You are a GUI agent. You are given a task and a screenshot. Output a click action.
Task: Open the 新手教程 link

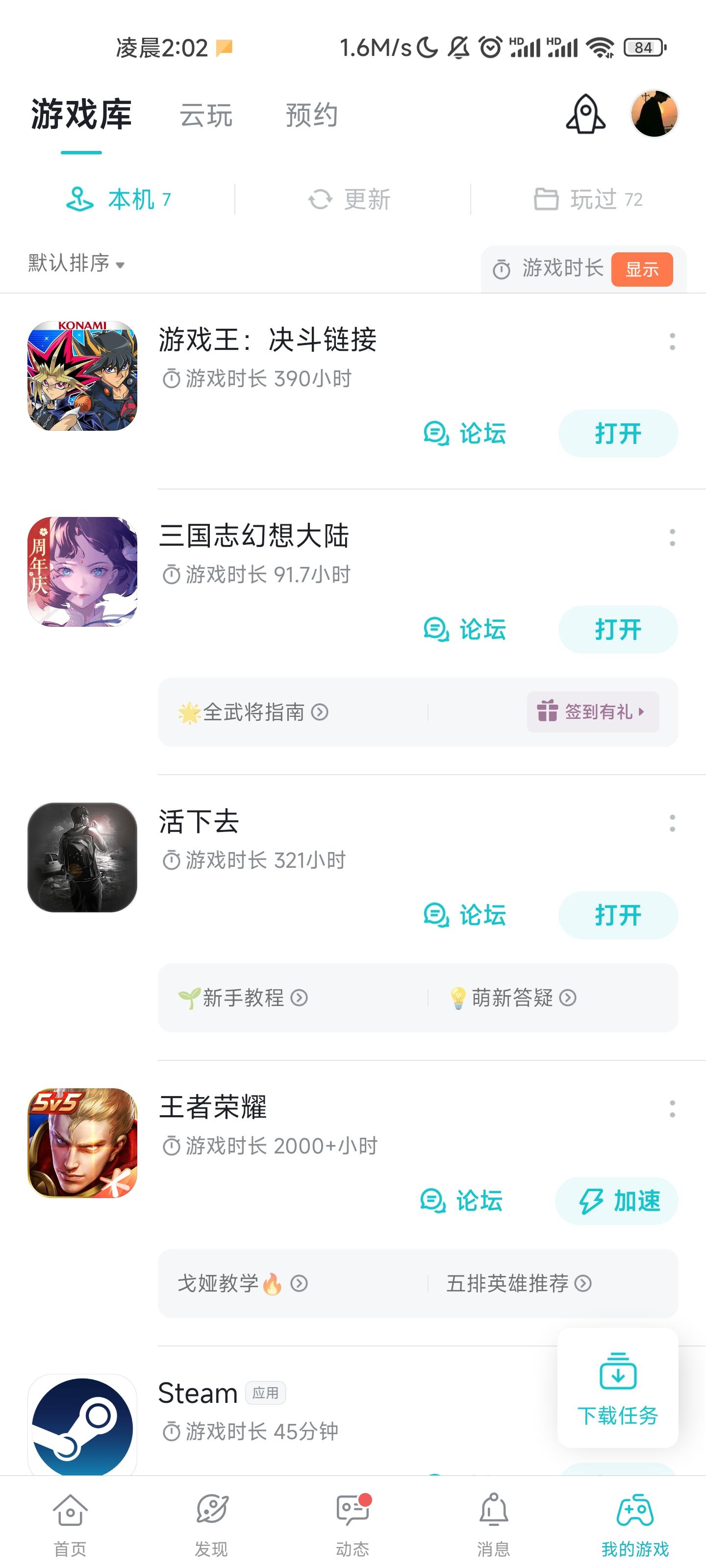[x=243, y=998]
